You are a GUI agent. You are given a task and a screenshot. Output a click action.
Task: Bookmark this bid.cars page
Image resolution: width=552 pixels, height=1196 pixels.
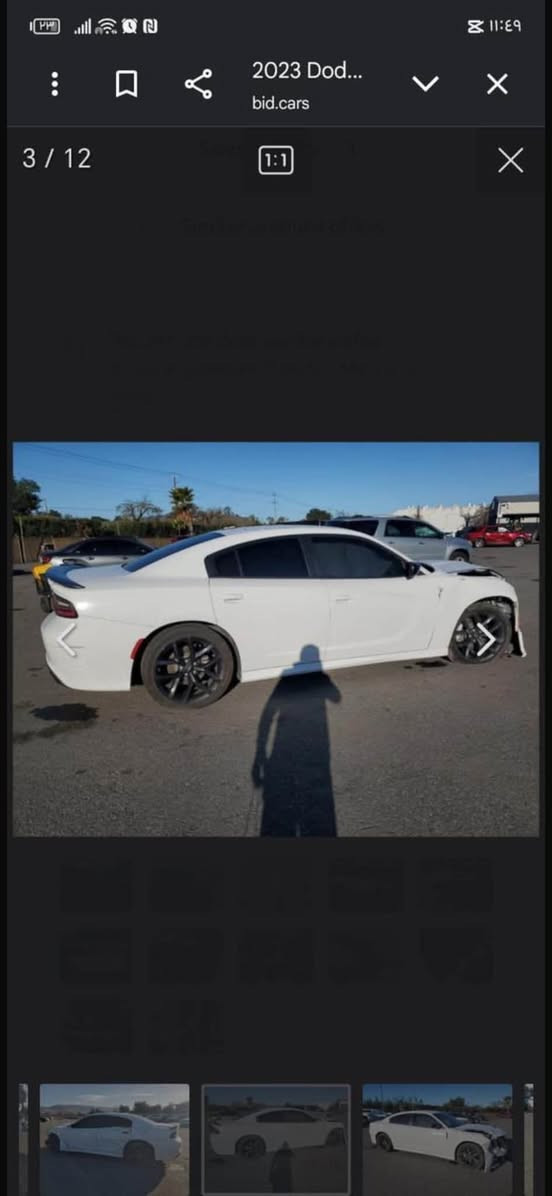point(127,84)
